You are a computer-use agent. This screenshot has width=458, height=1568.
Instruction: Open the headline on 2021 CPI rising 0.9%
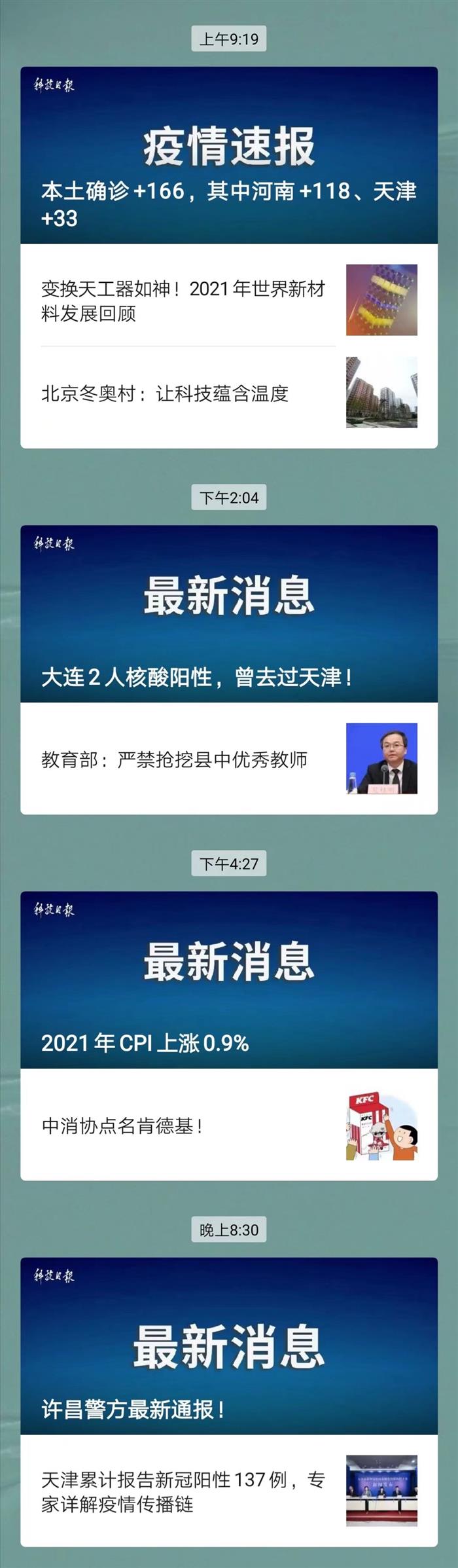pyautogui.click(x=228, y=982)
